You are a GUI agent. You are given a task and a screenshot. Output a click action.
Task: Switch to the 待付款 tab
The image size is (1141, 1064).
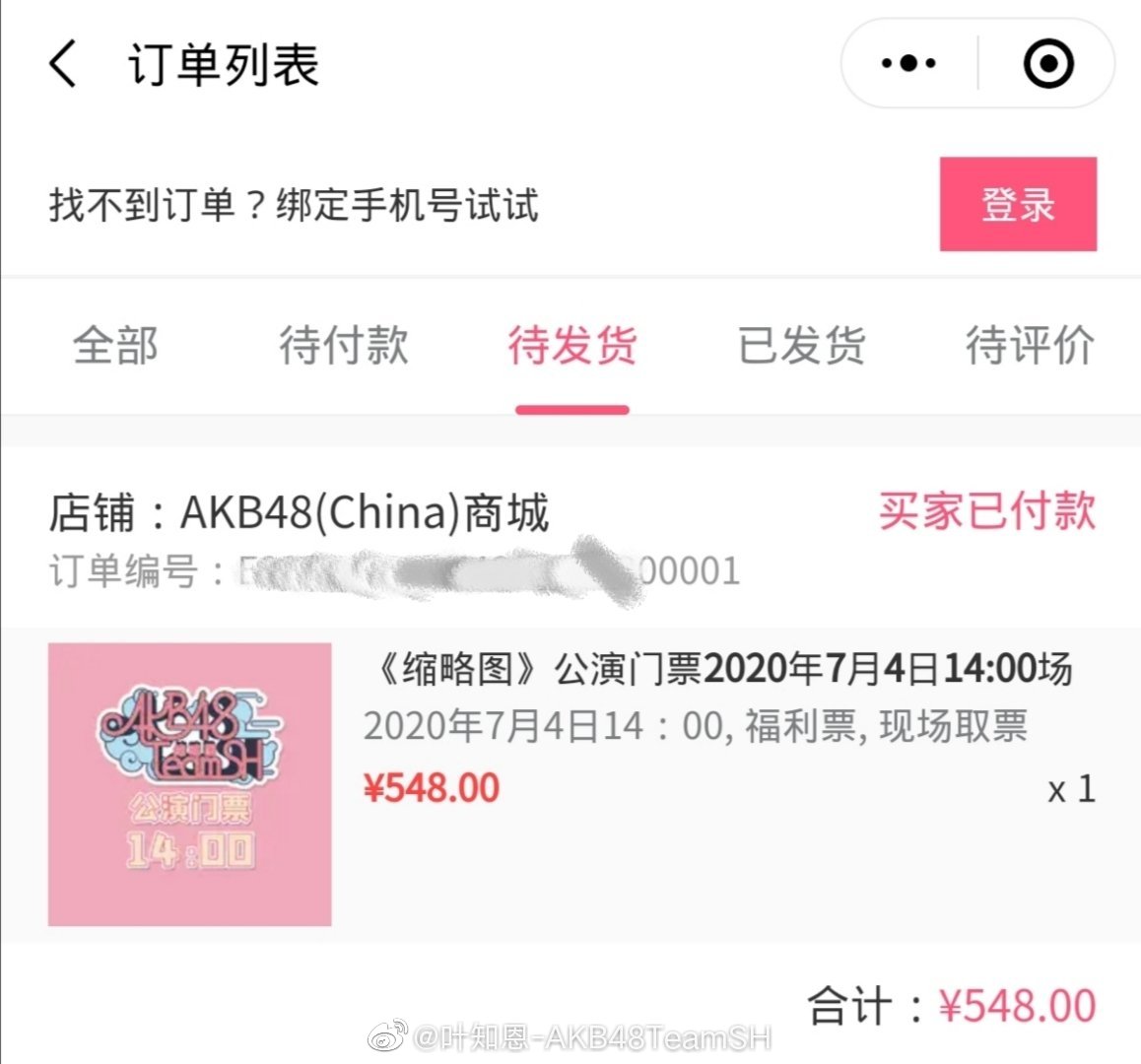tap(343, 346)
